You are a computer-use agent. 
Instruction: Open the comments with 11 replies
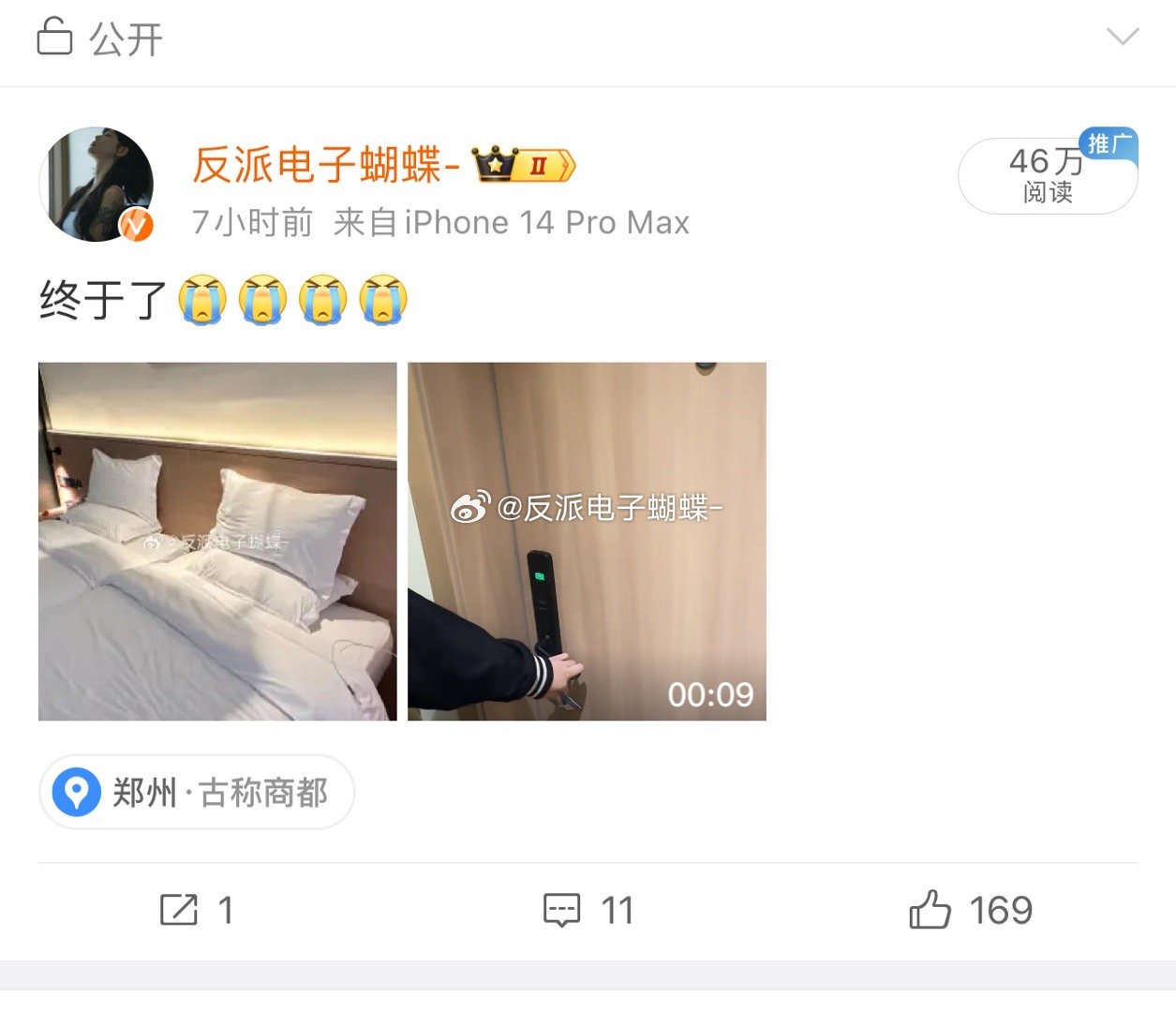click(588, 910)
